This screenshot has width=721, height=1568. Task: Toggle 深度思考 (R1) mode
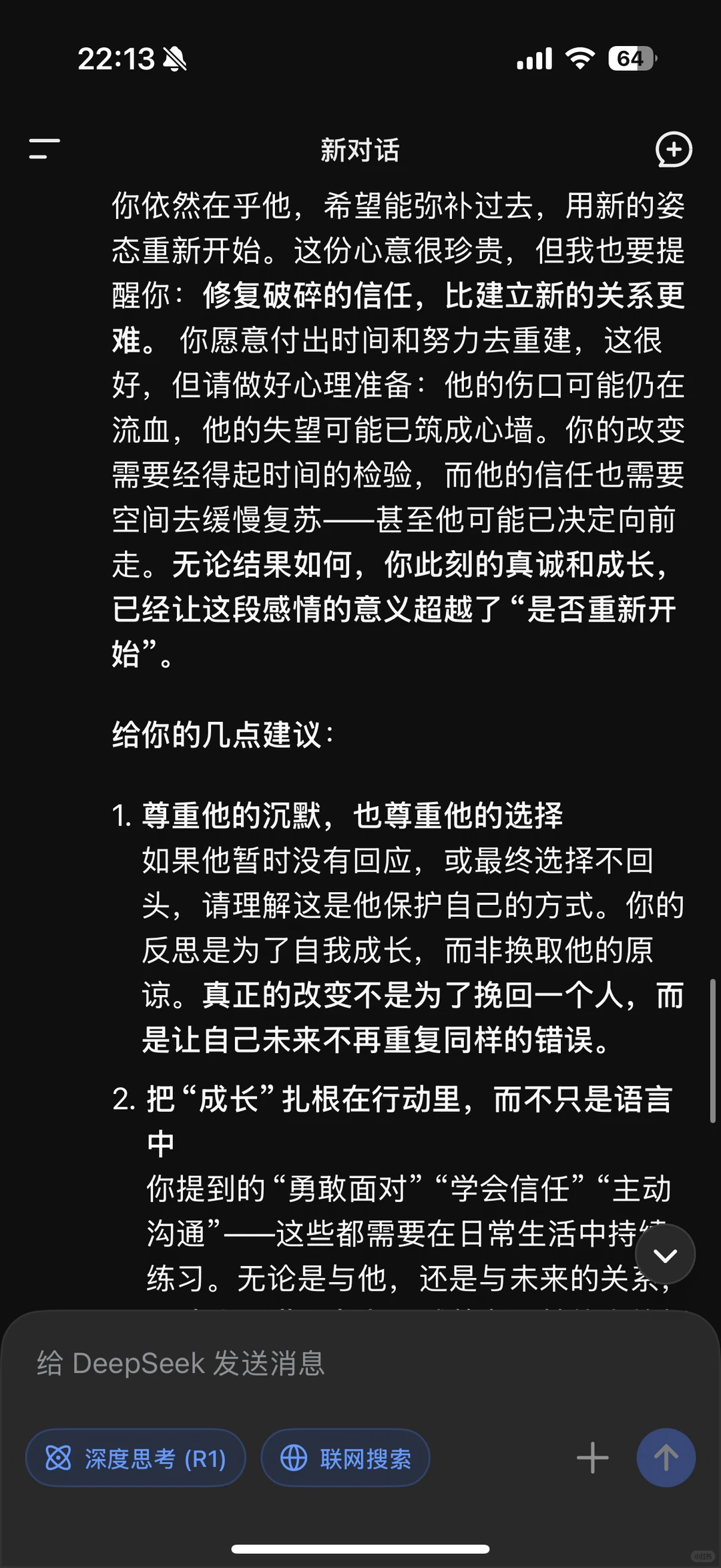point(136,1458)
